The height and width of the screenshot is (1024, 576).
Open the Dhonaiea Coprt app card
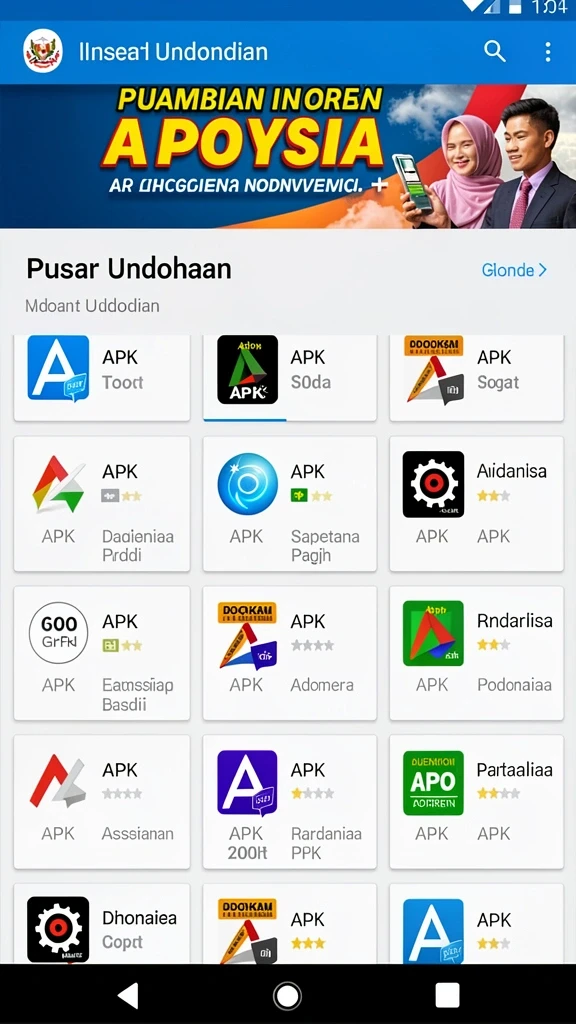[x=102, y=924]
